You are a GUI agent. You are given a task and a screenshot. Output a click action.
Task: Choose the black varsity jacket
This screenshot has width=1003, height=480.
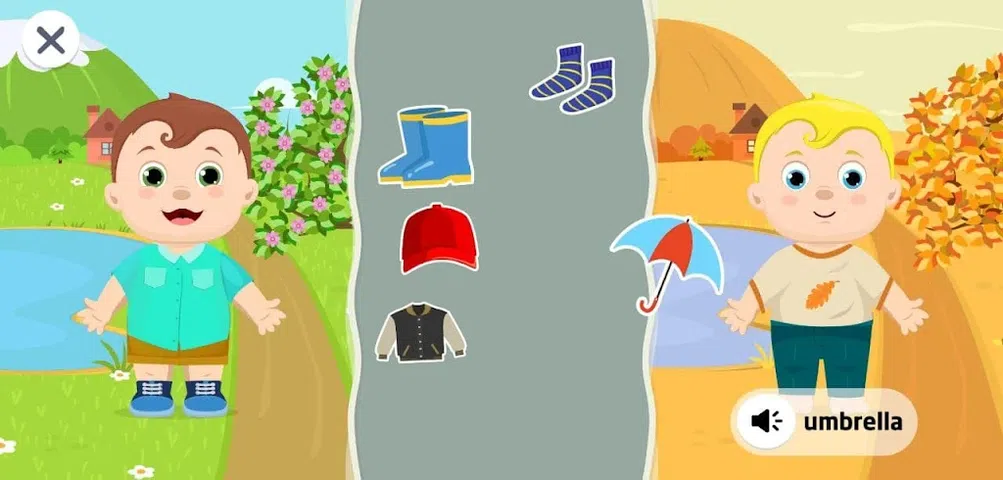pyautogui.click(x=420, y=333)
